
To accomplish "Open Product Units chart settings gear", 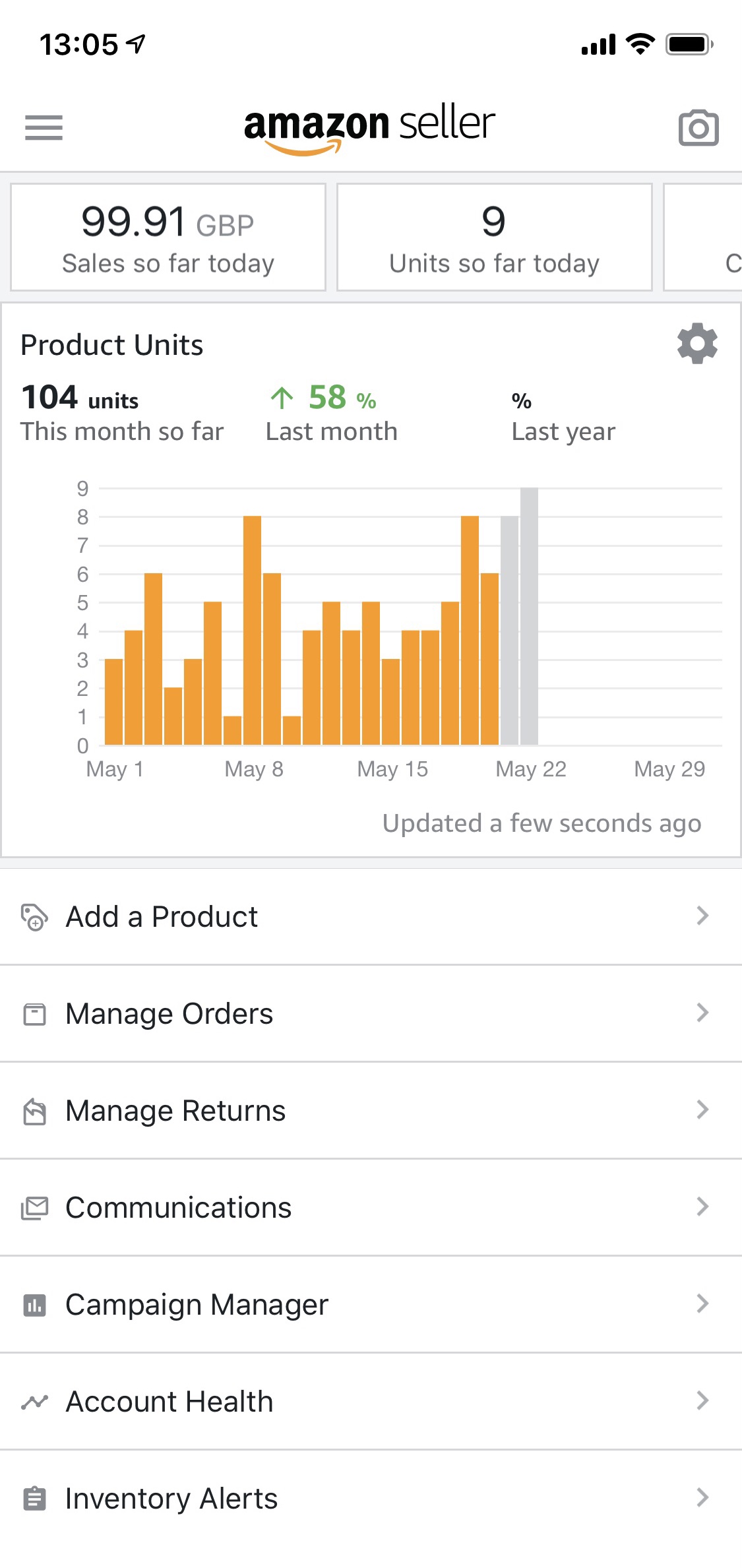I will click(697, 343).
